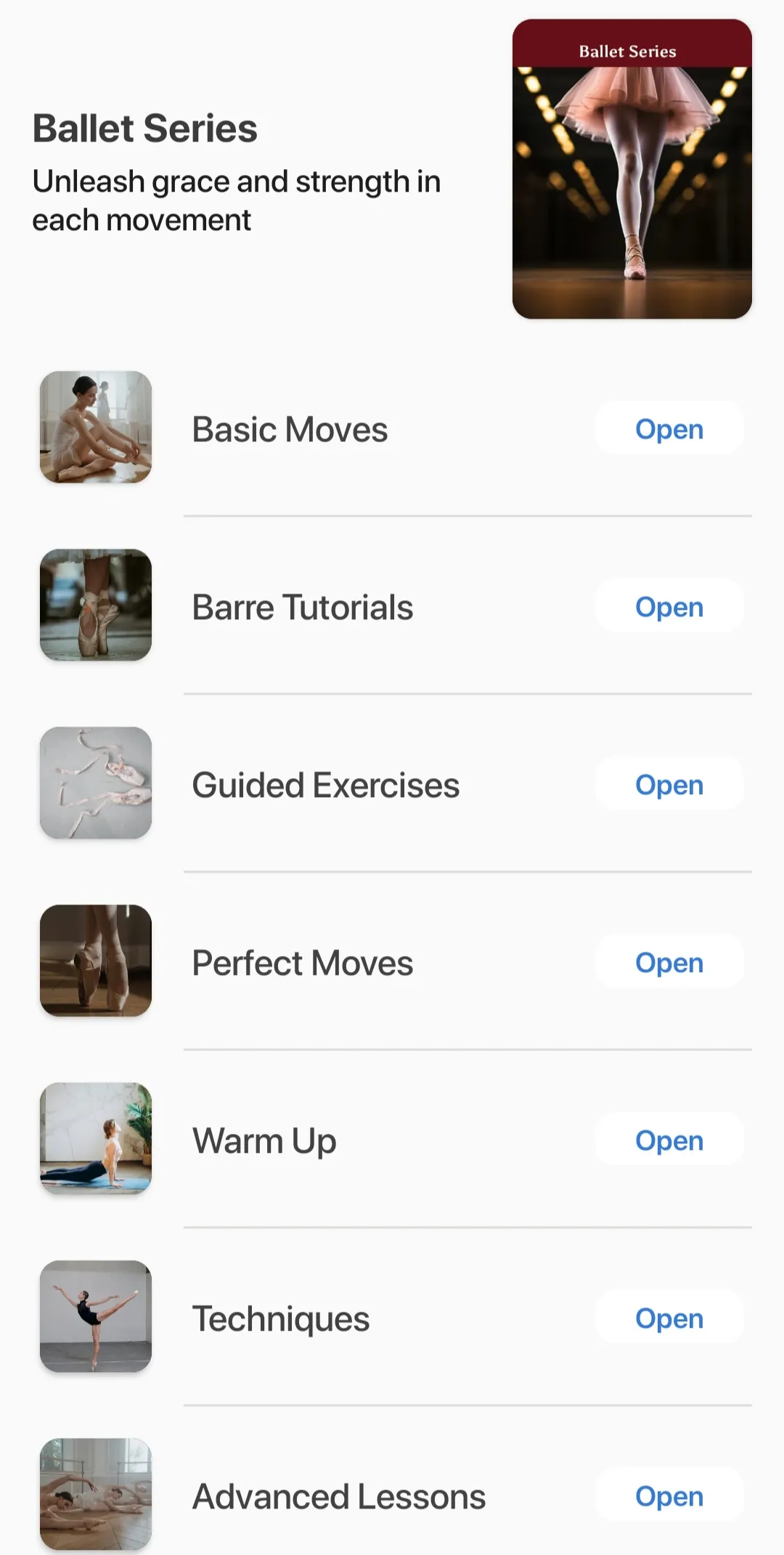
Task: Choose the Perfect Moves thumbnail image
Action: pyautogui.click(x=96, y=960)
